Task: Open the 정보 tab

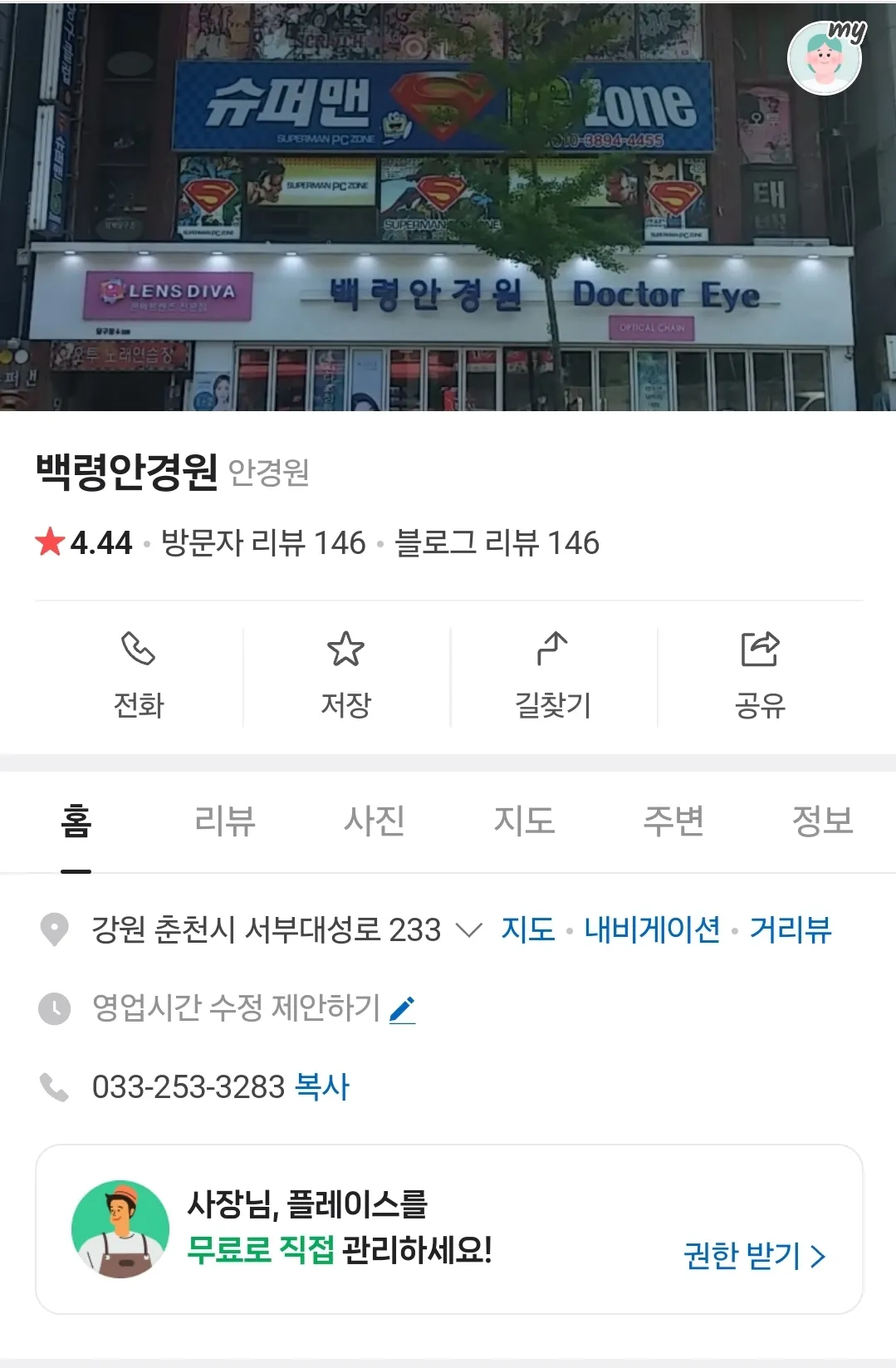Action: 822,821
